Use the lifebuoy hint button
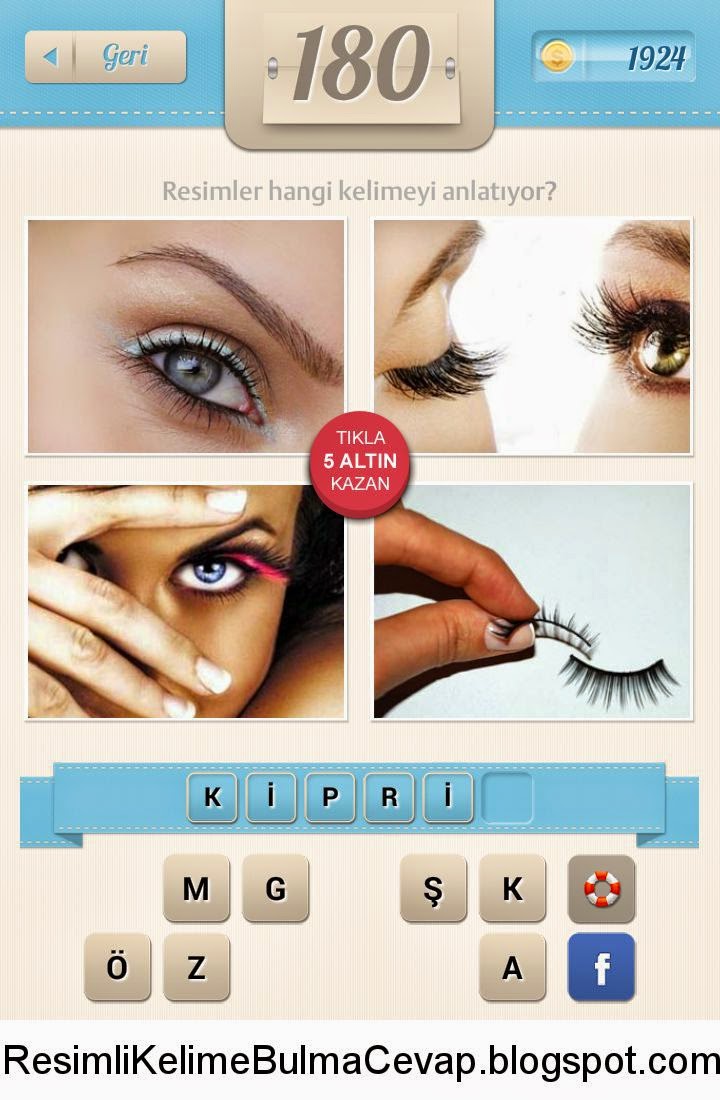This screenshot has width=720, height=1100. [601, 888]
